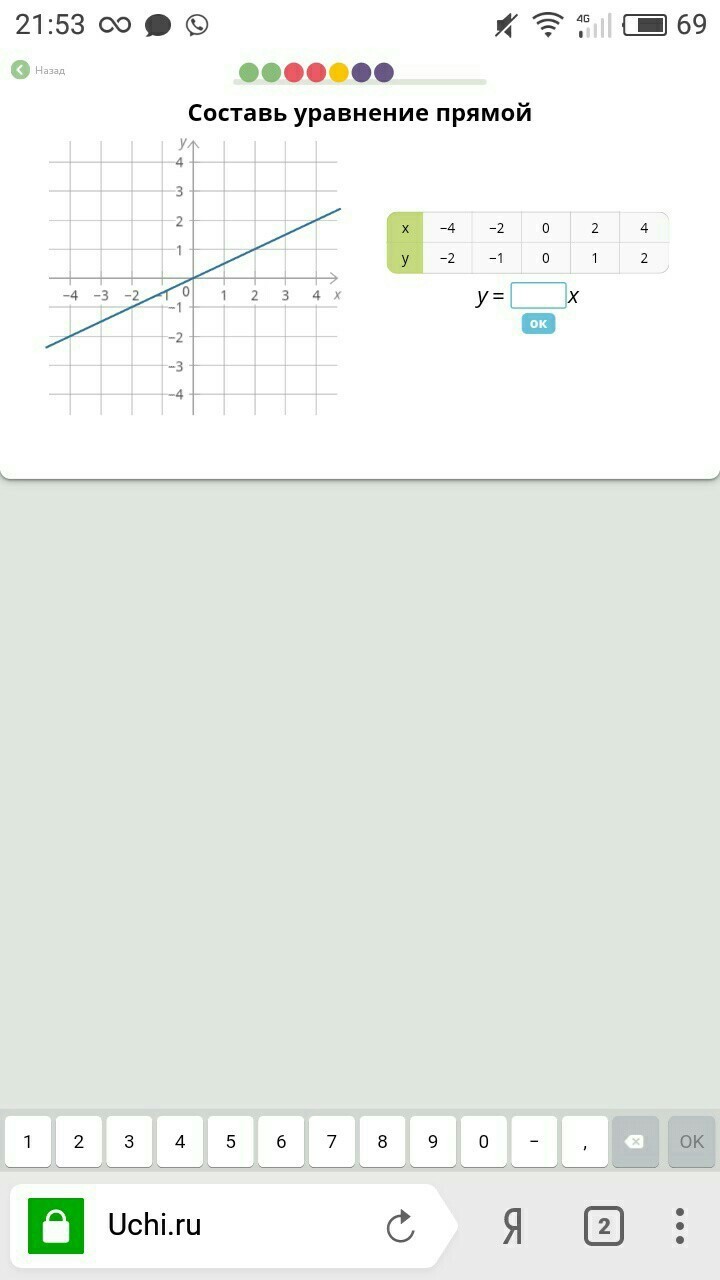Viewport: 720px width, 1280px height.
Task: Delete last character with backspace key
Action: pos(635,1142)
